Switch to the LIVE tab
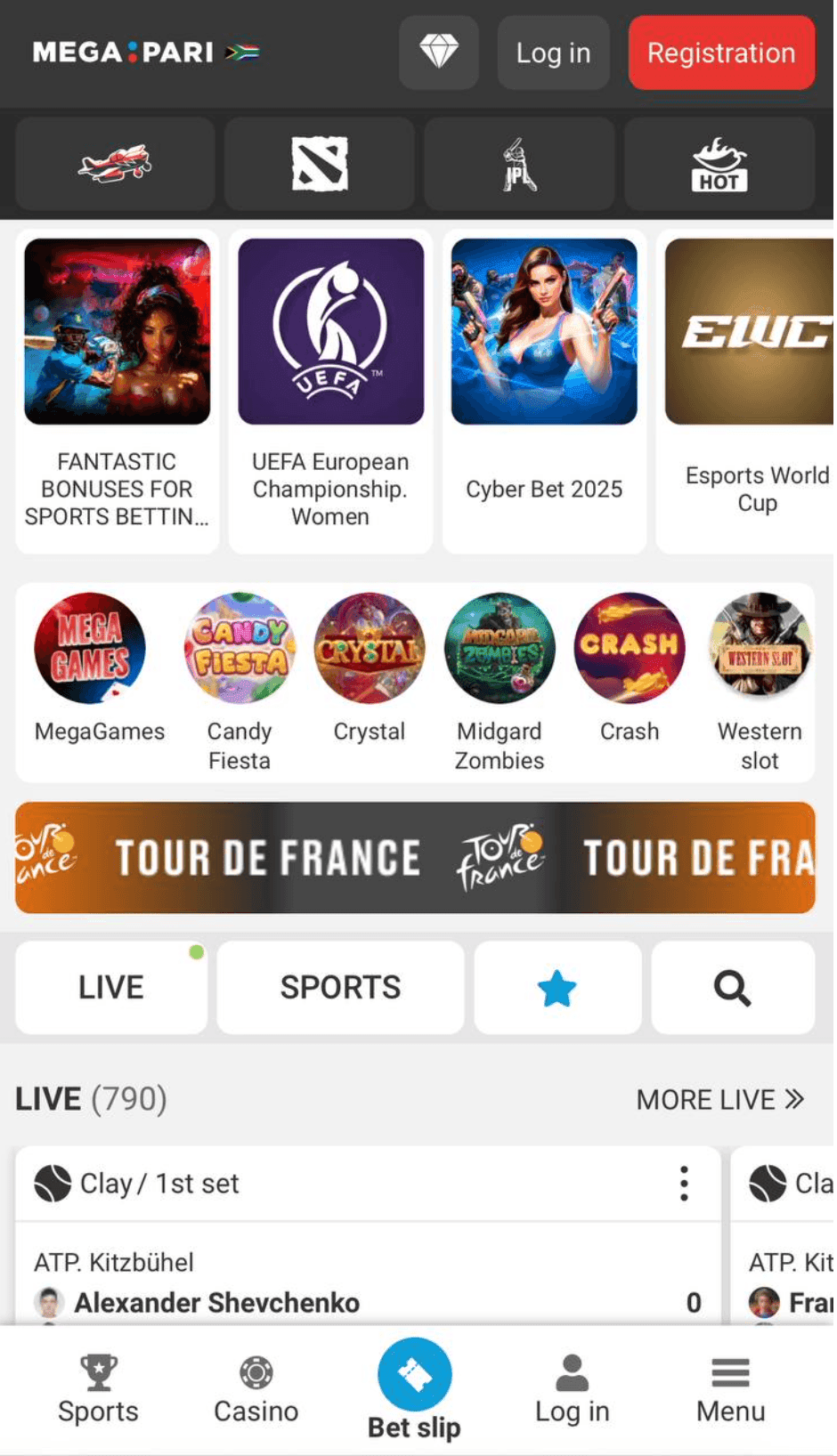This screenshot has width=837, height=1456. (x=111, y=987)
